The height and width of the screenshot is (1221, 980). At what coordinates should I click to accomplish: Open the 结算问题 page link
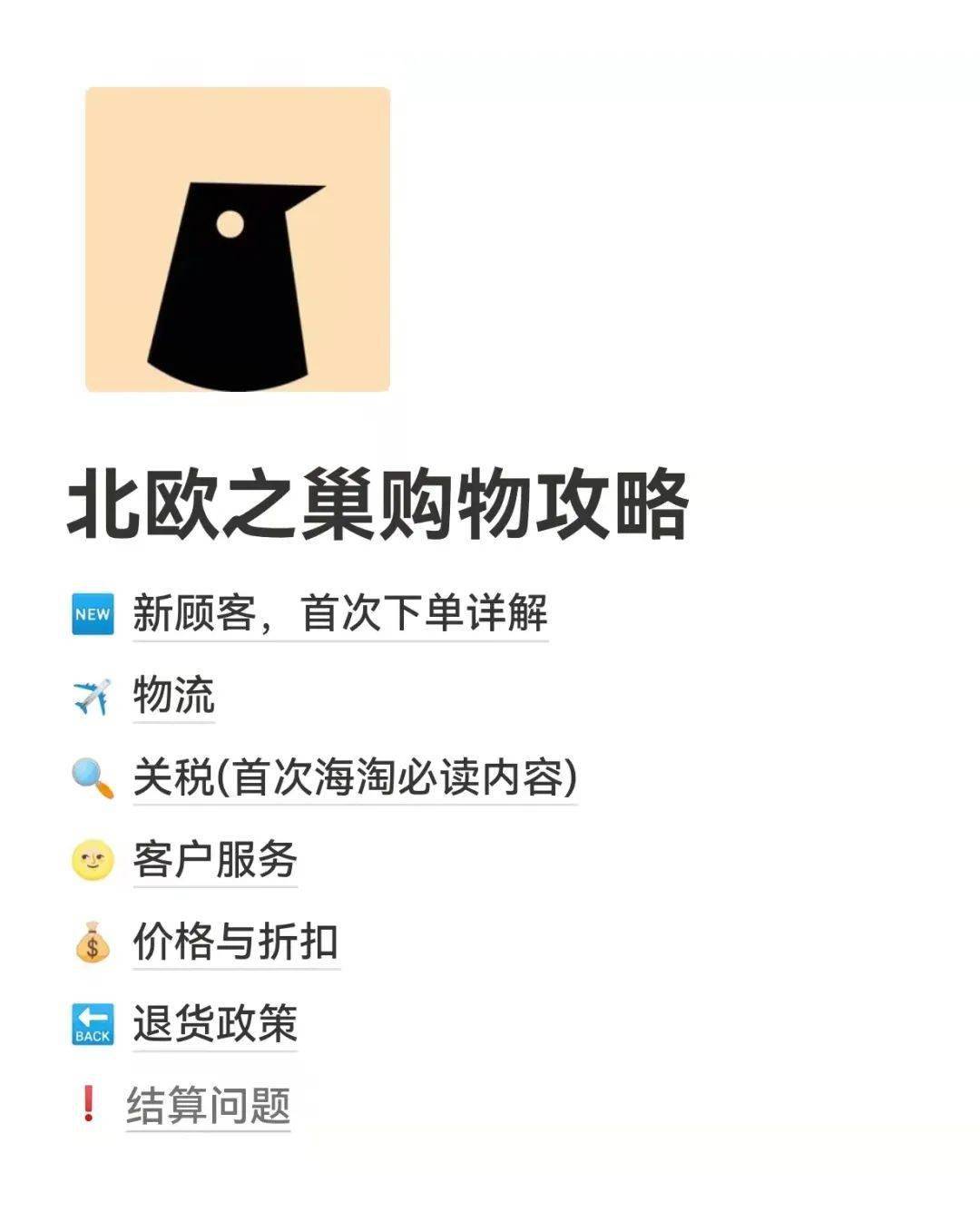(x=208, y=1105)
